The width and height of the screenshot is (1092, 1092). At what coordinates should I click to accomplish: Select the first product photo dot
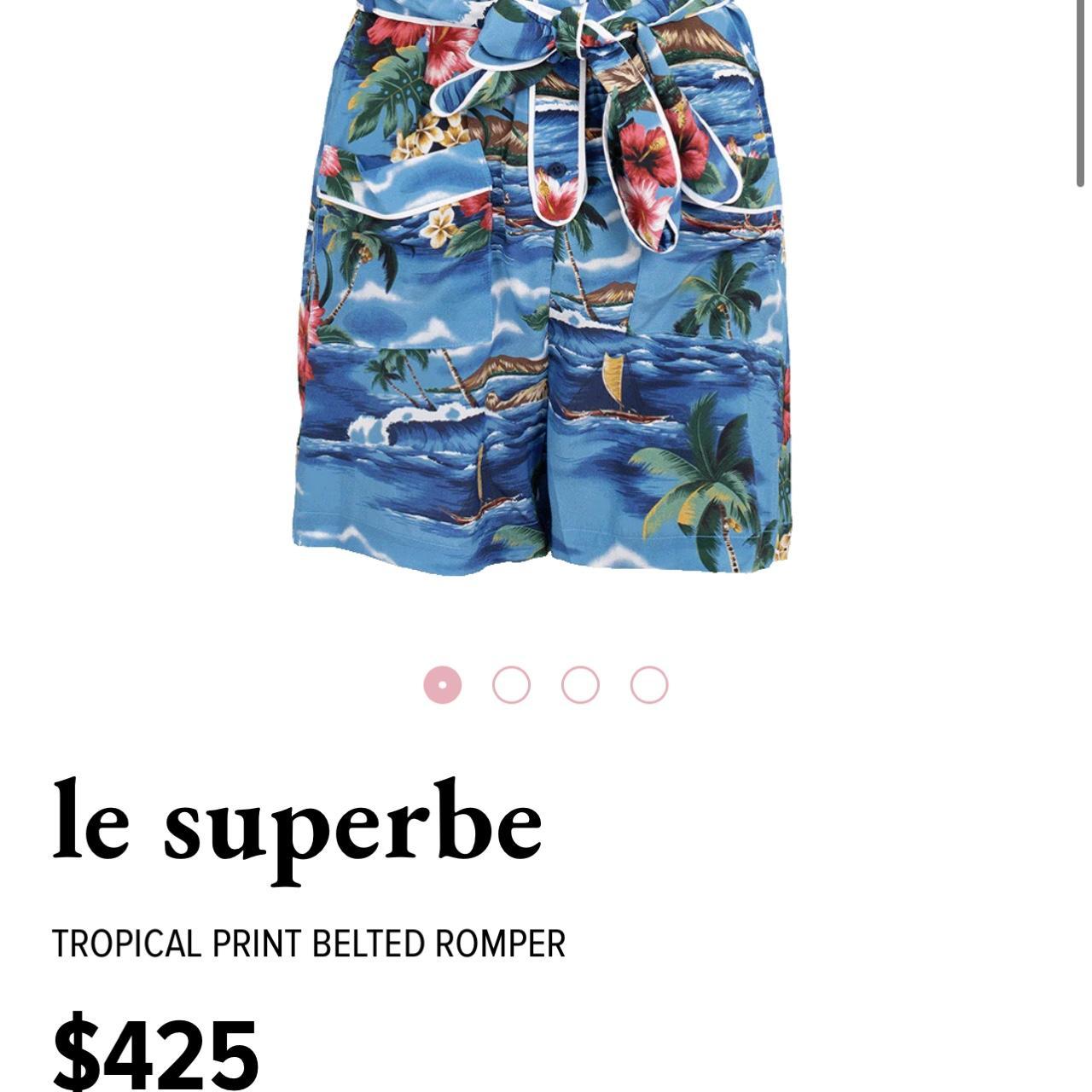pos(442,685)
